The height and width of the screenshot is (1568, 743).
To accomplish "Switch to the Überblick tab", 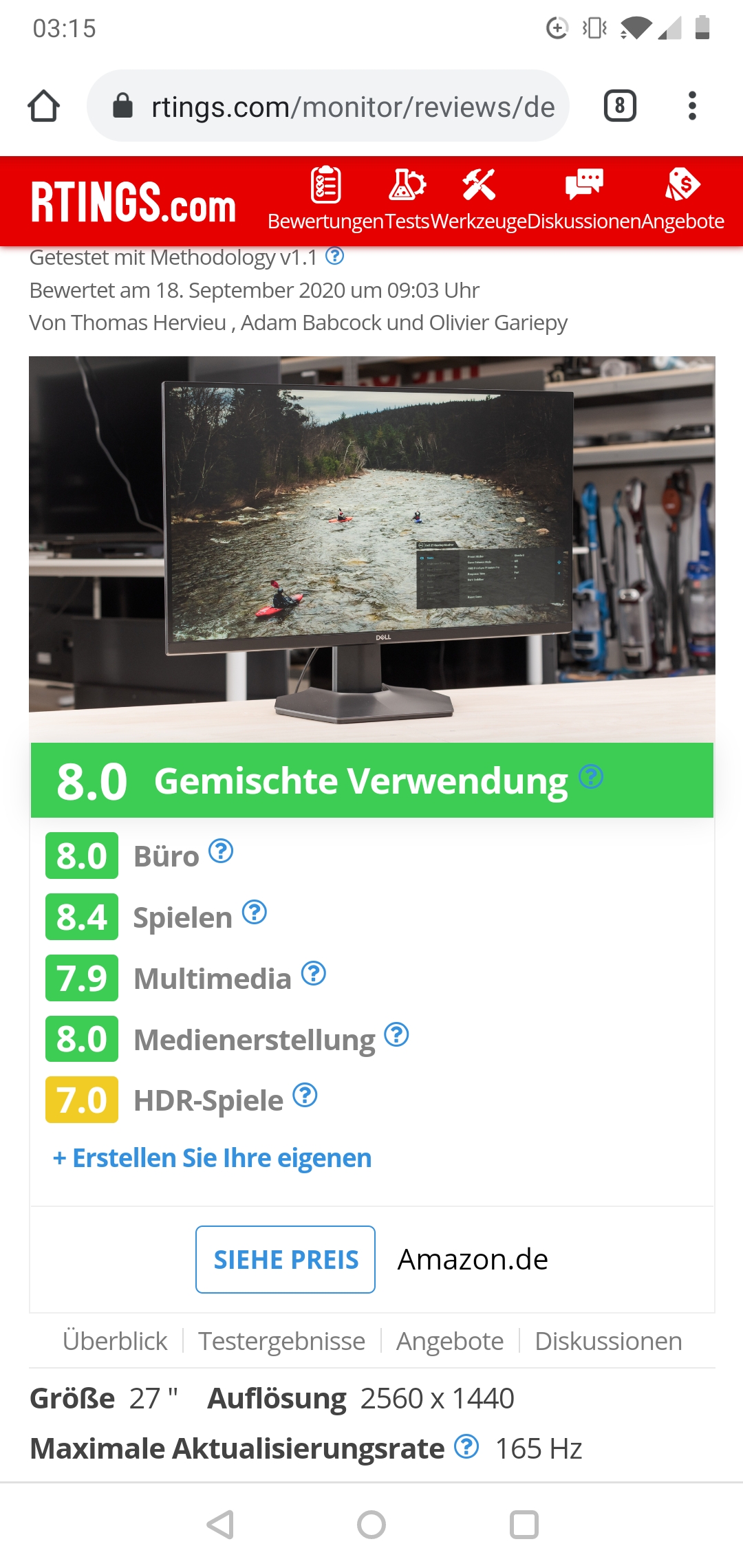I will (115, 1341).
